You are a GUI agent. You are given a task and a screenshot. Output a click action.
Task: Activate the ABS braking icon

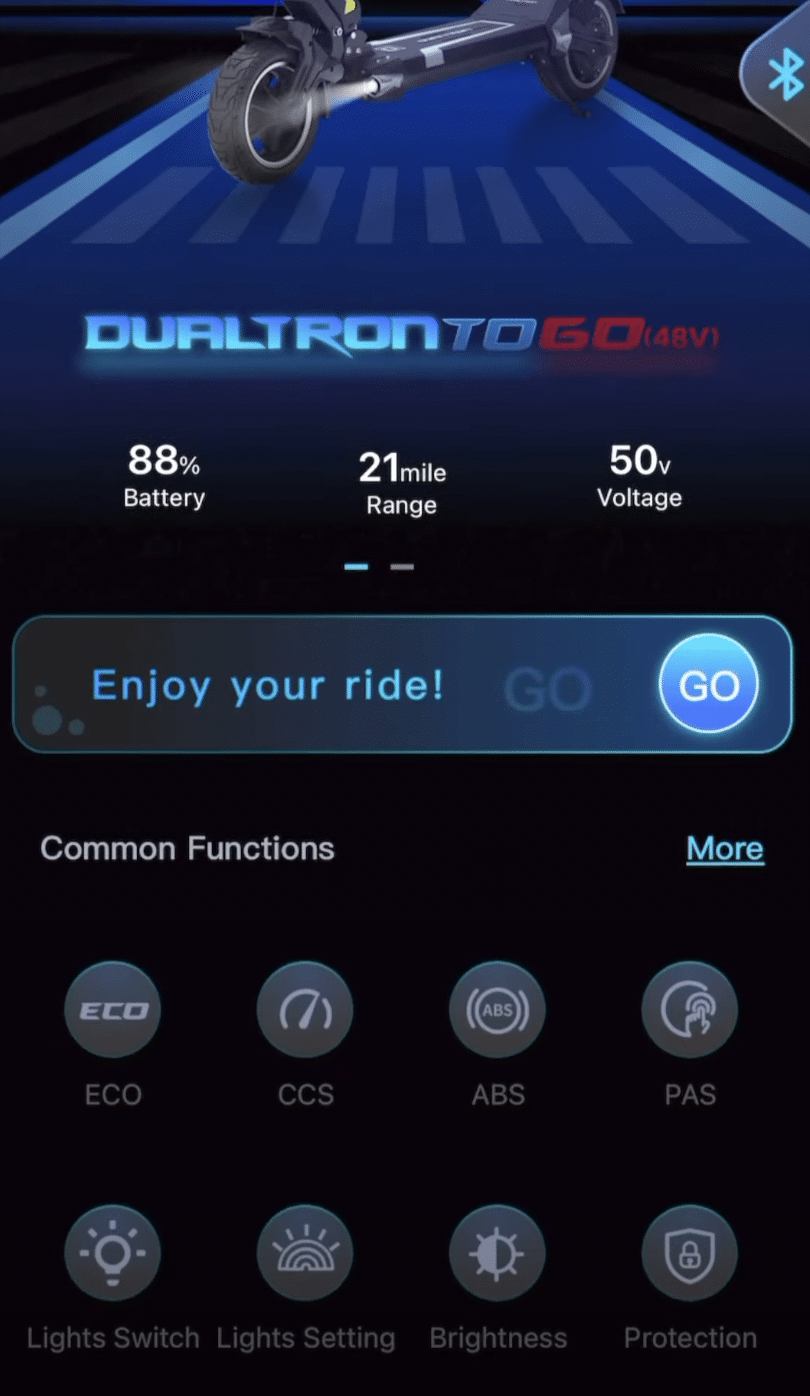pos(497,1009)
